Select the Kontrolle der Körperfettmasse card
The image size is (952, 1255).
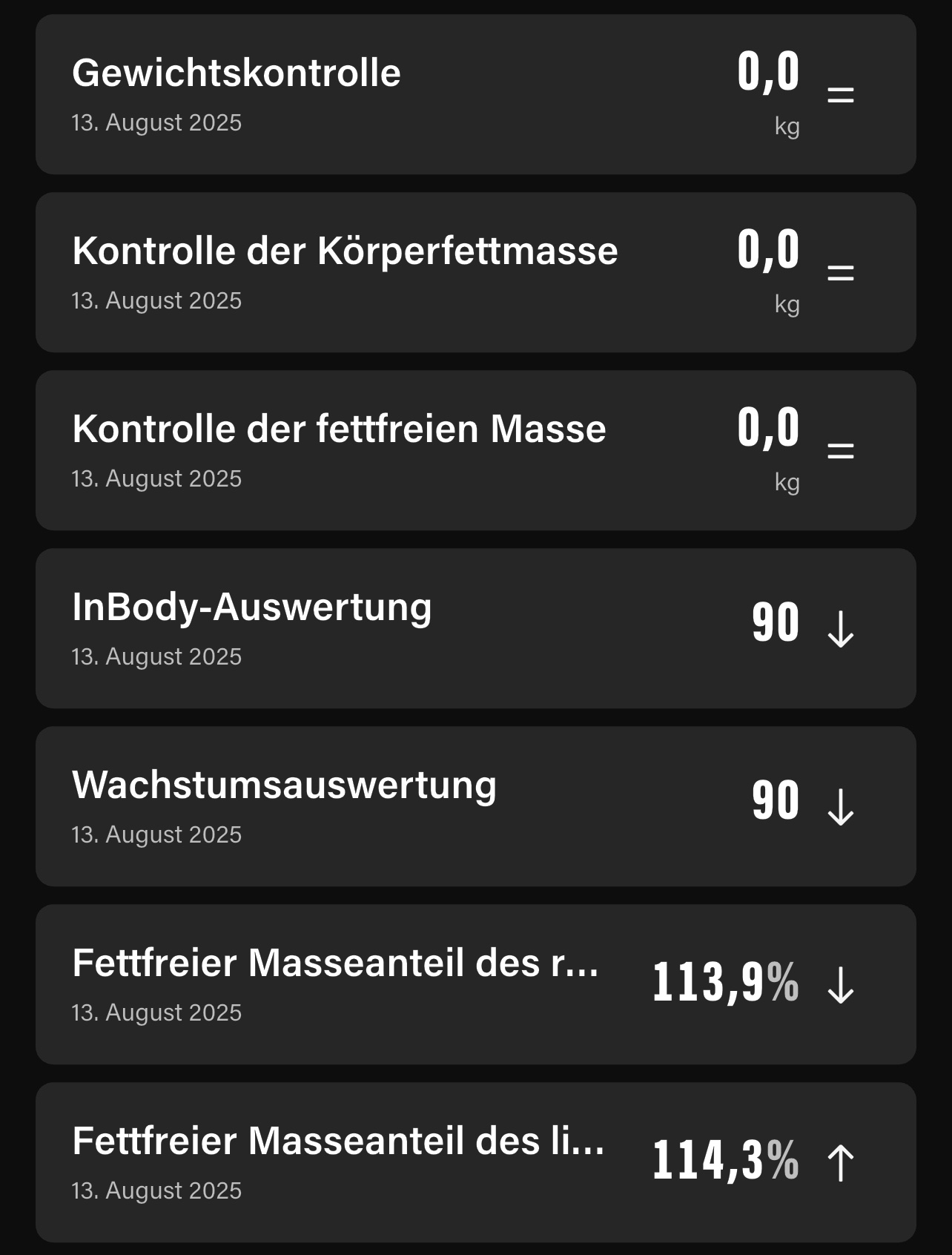click(x=475, y=273)
